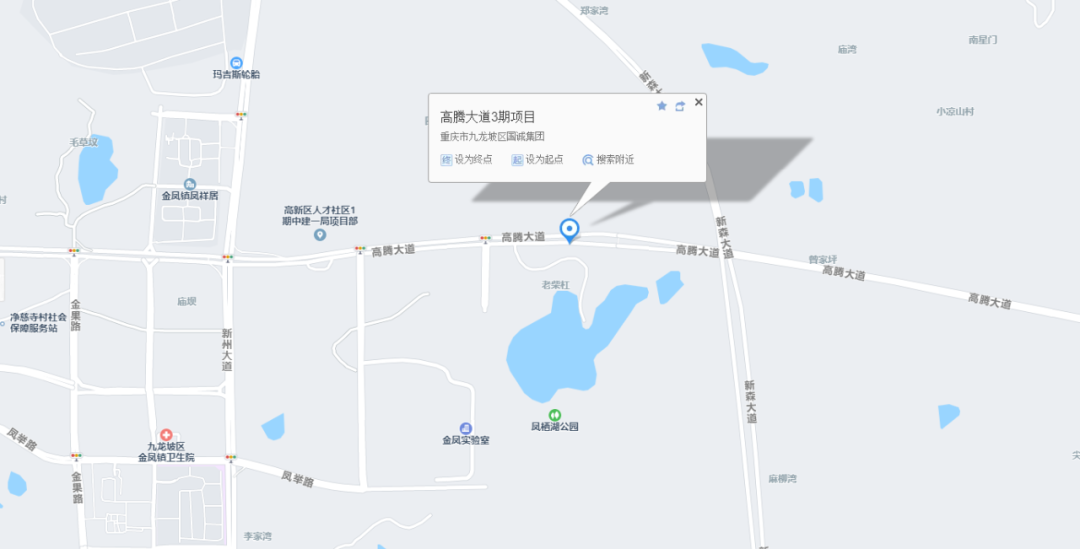1080x549 pixels.
Task: Open 高新区人才社区1期中建一局项目部 marker
Action: pyautogui.click(x=320, y=235)
